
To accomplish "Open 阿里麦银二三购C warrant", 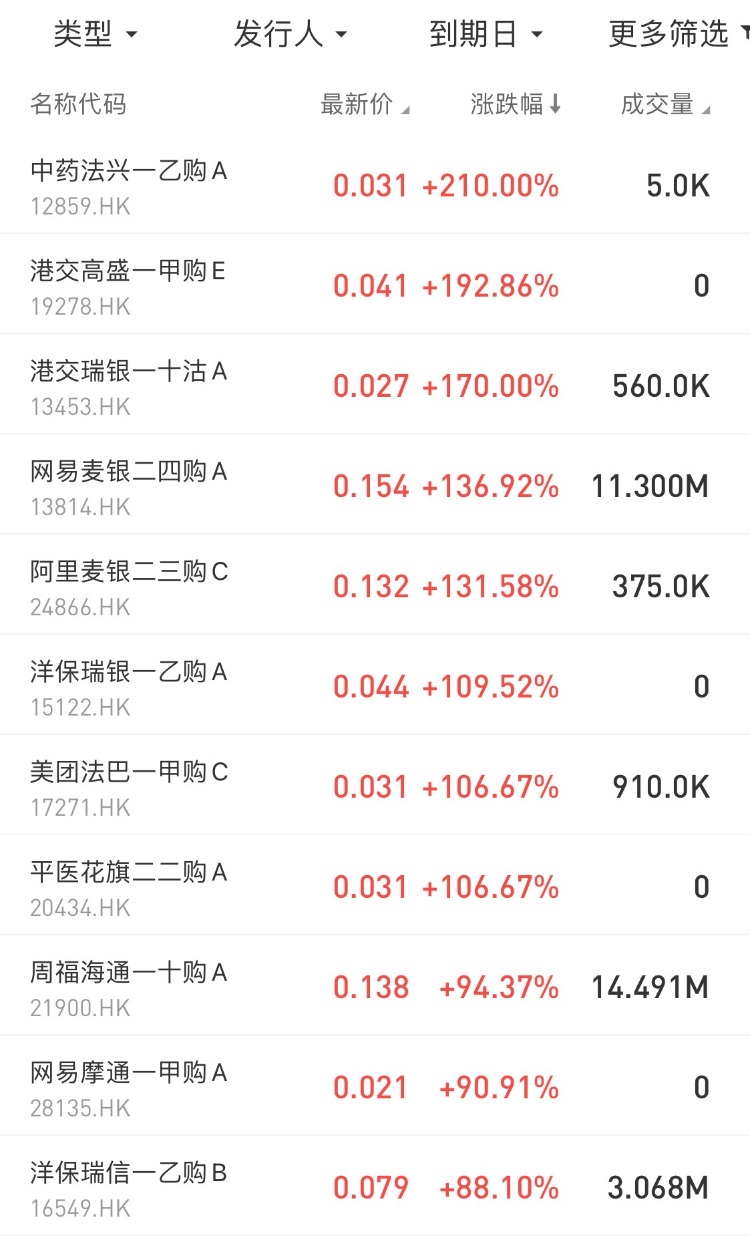I will click(130, 586).
